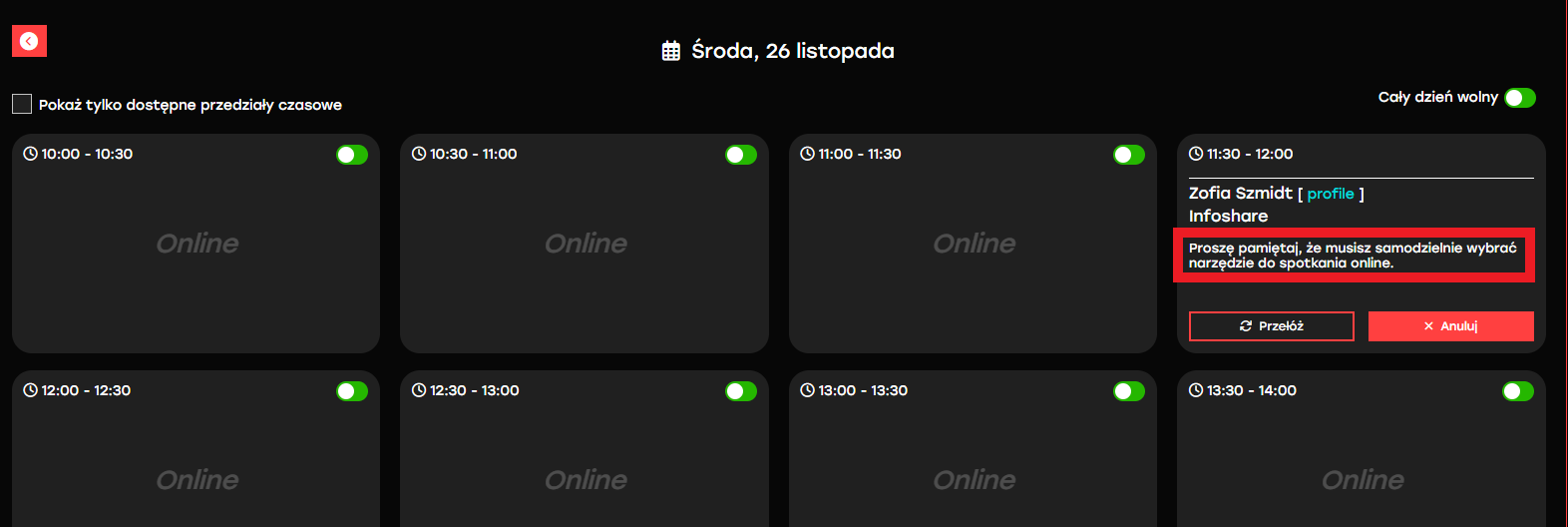Disable the 10:30 - 11:00 time slot

click(740, 155)
